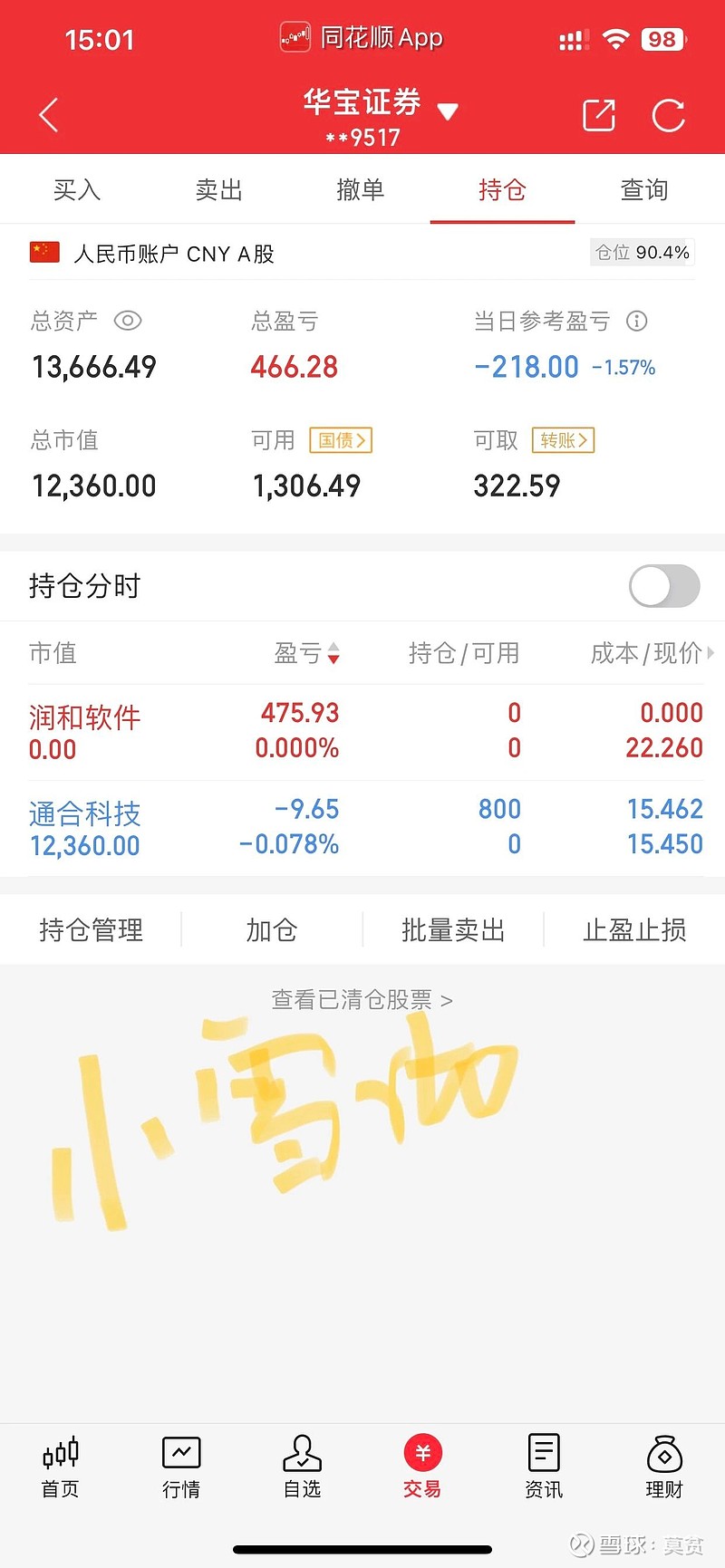Enable the 持仓分时 switch
Image resolution: width=725 pixels, height=1568 pixels.
click(x=665, y=586)
